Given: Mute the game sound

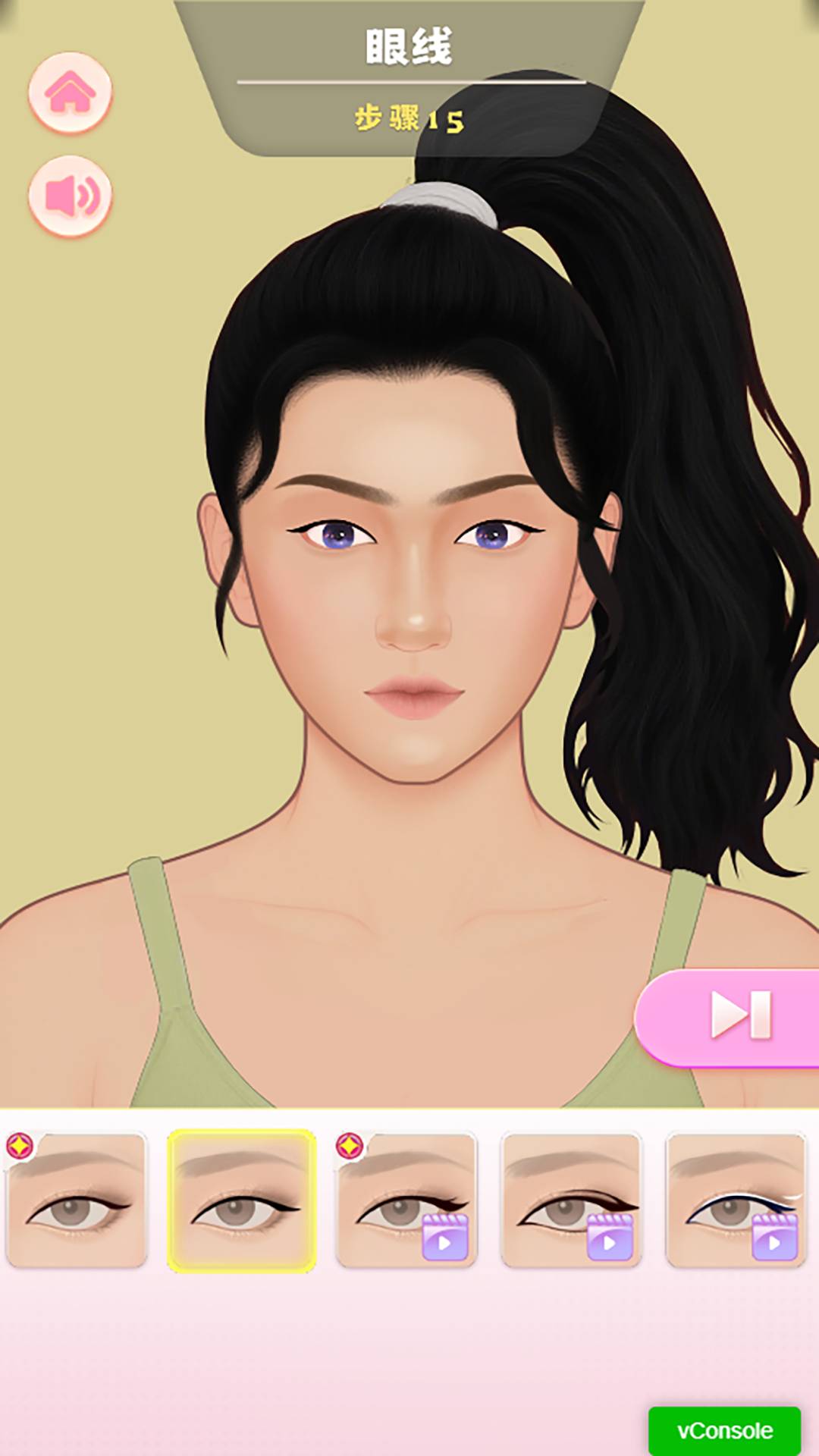Looking at the screenshot, I should pyautogui.click(x=70, y=196).
